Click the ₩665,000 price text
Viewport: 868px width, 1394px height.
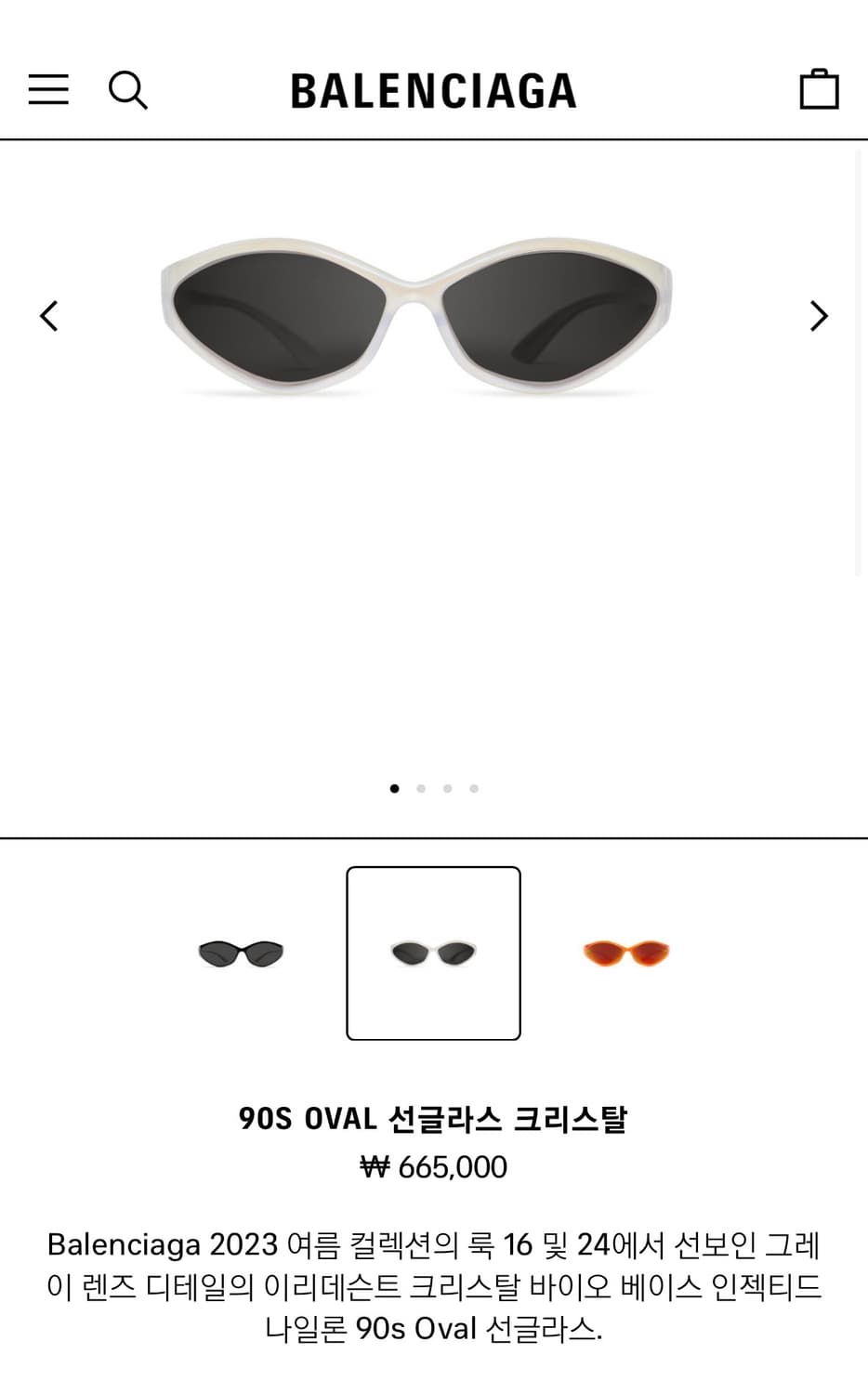pyautogui.click(x=433, y=1167)
